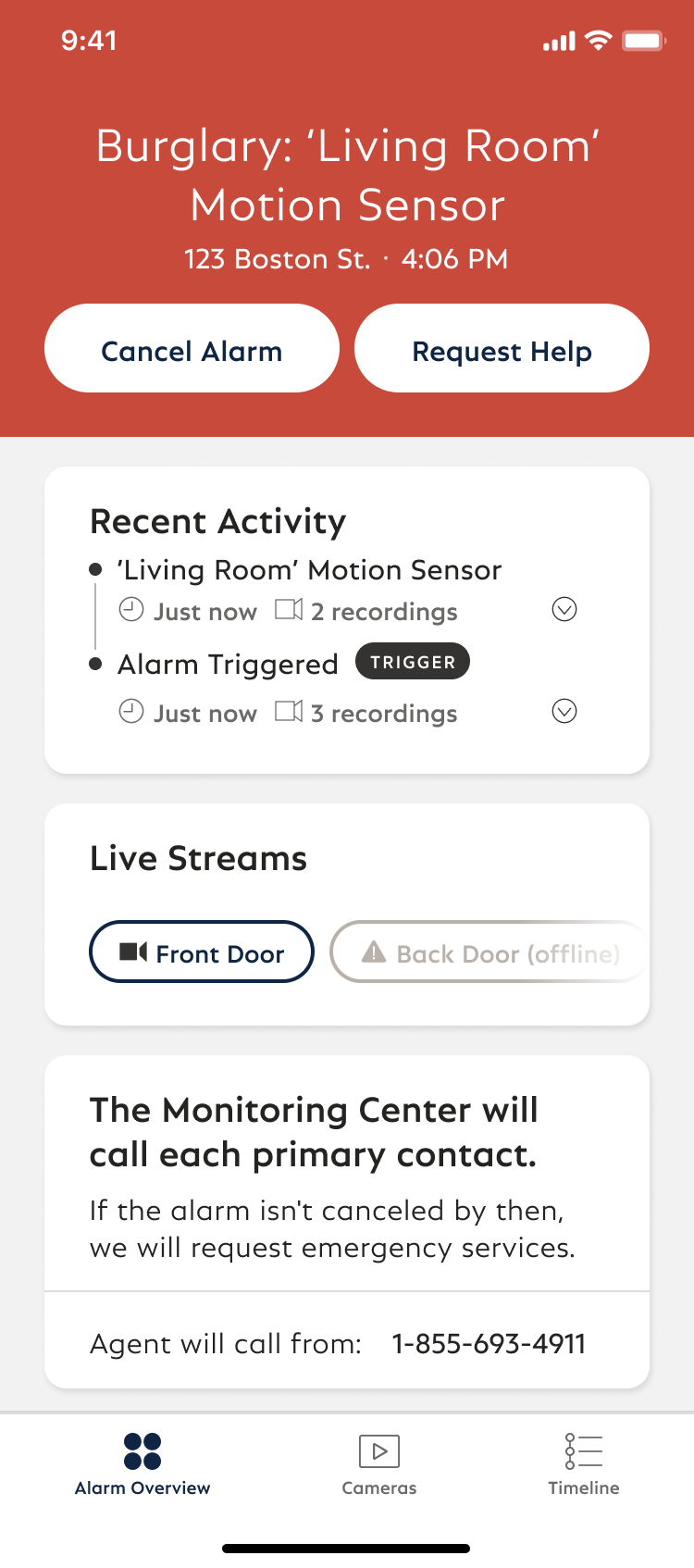Image resolution: width=694 pixels, height=1568 pixels.
Task: Click the clock icon under Alarm Triggered
Action: [130, 712]
